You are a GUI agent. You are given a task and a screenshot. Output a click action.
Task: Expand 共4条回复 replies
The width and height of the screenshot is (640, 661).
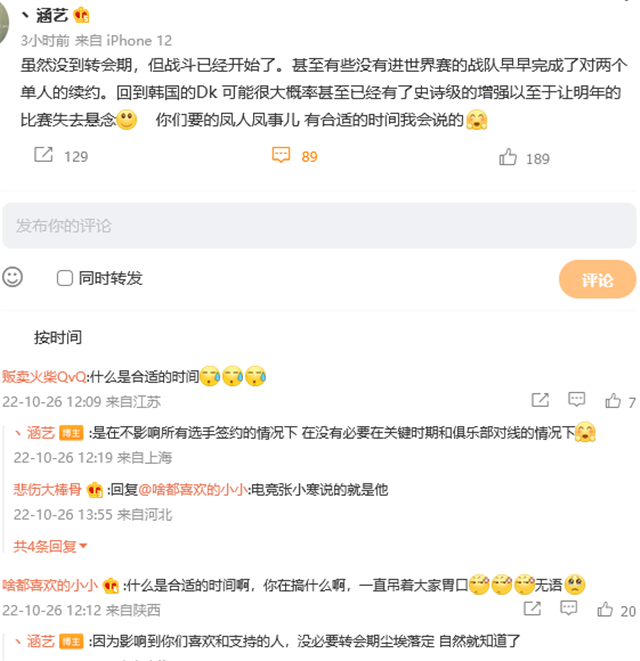(50, 546)
